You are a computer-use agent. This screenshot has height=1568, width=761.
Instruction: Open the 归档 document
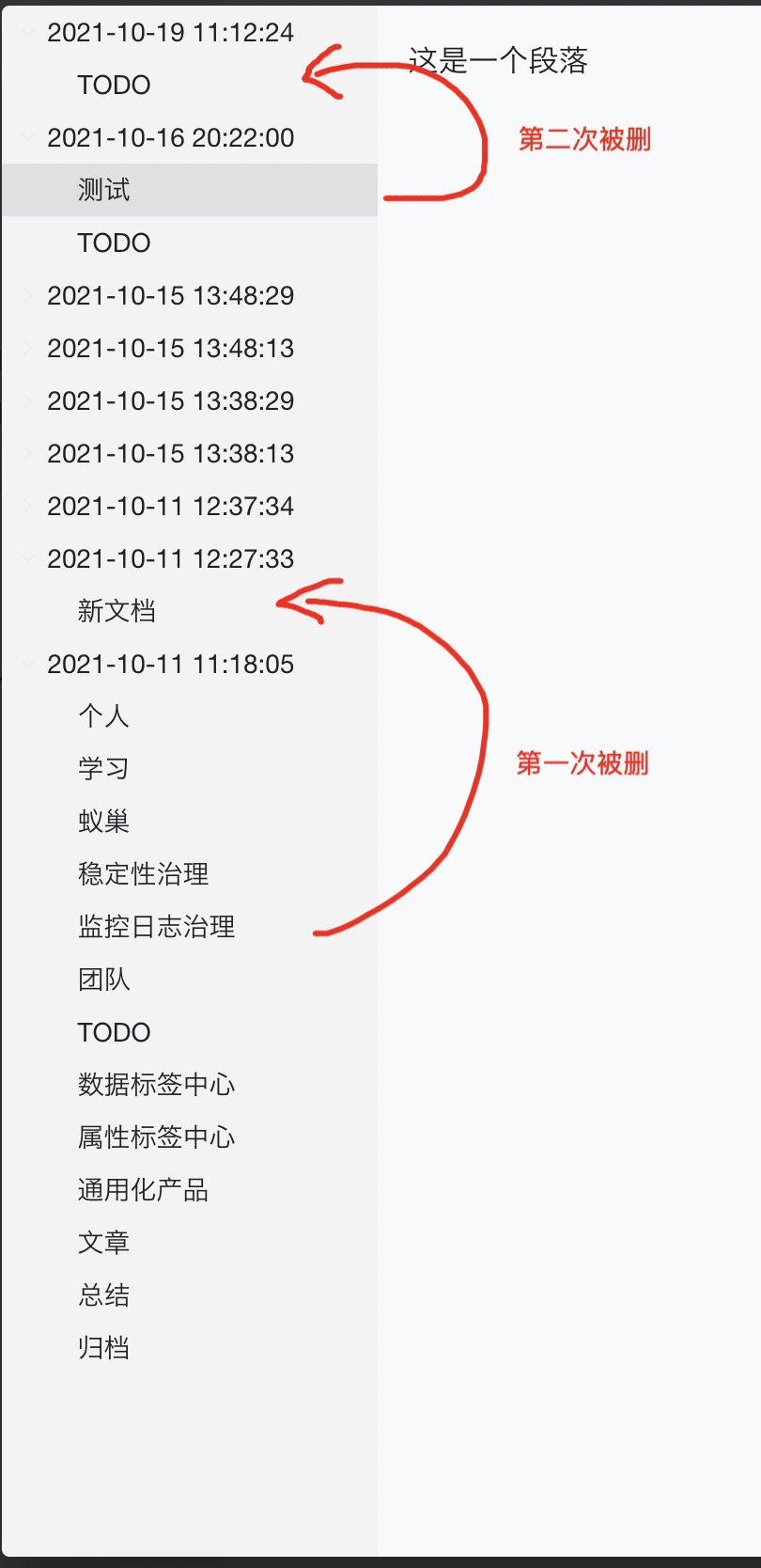tap(103, 1349)
